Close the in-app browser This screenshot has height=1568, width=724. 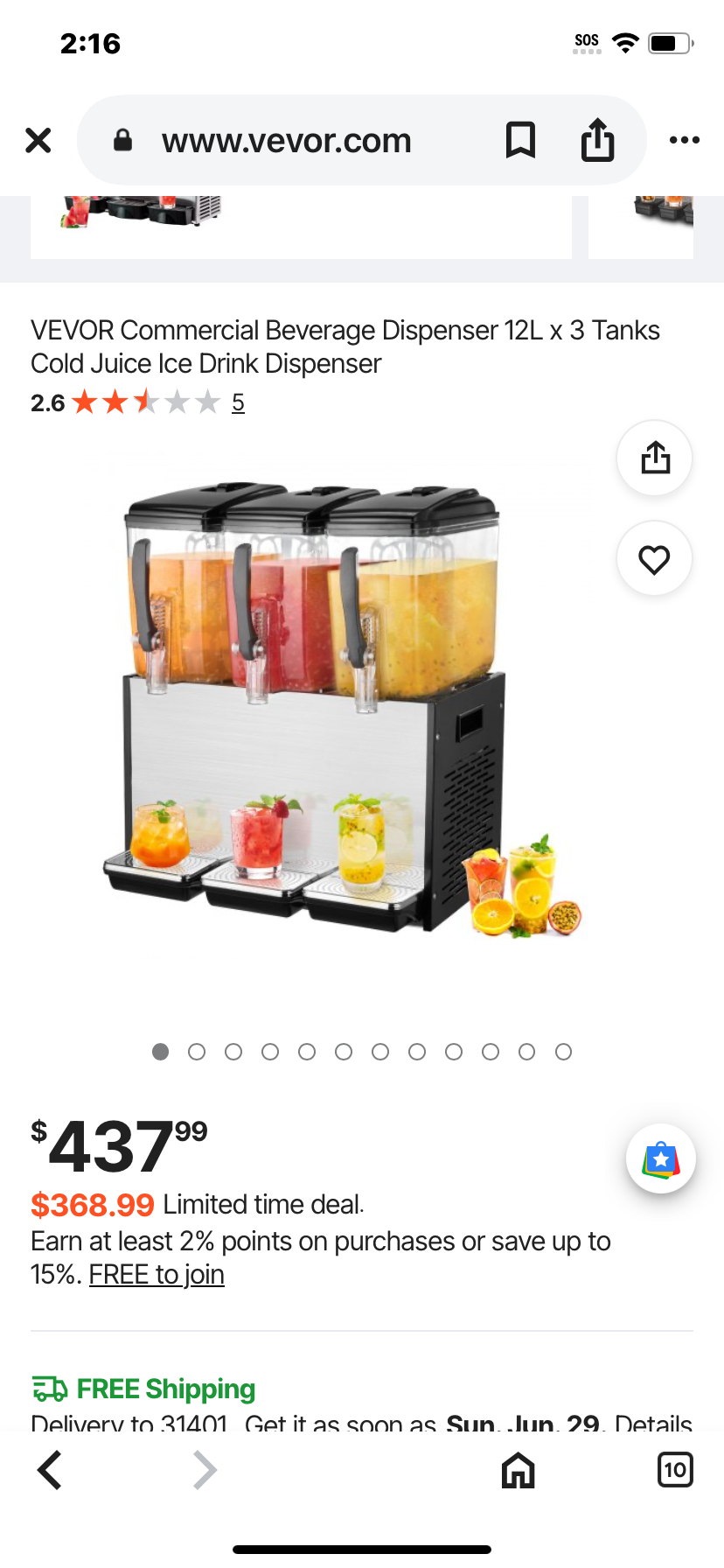(38, 140)
